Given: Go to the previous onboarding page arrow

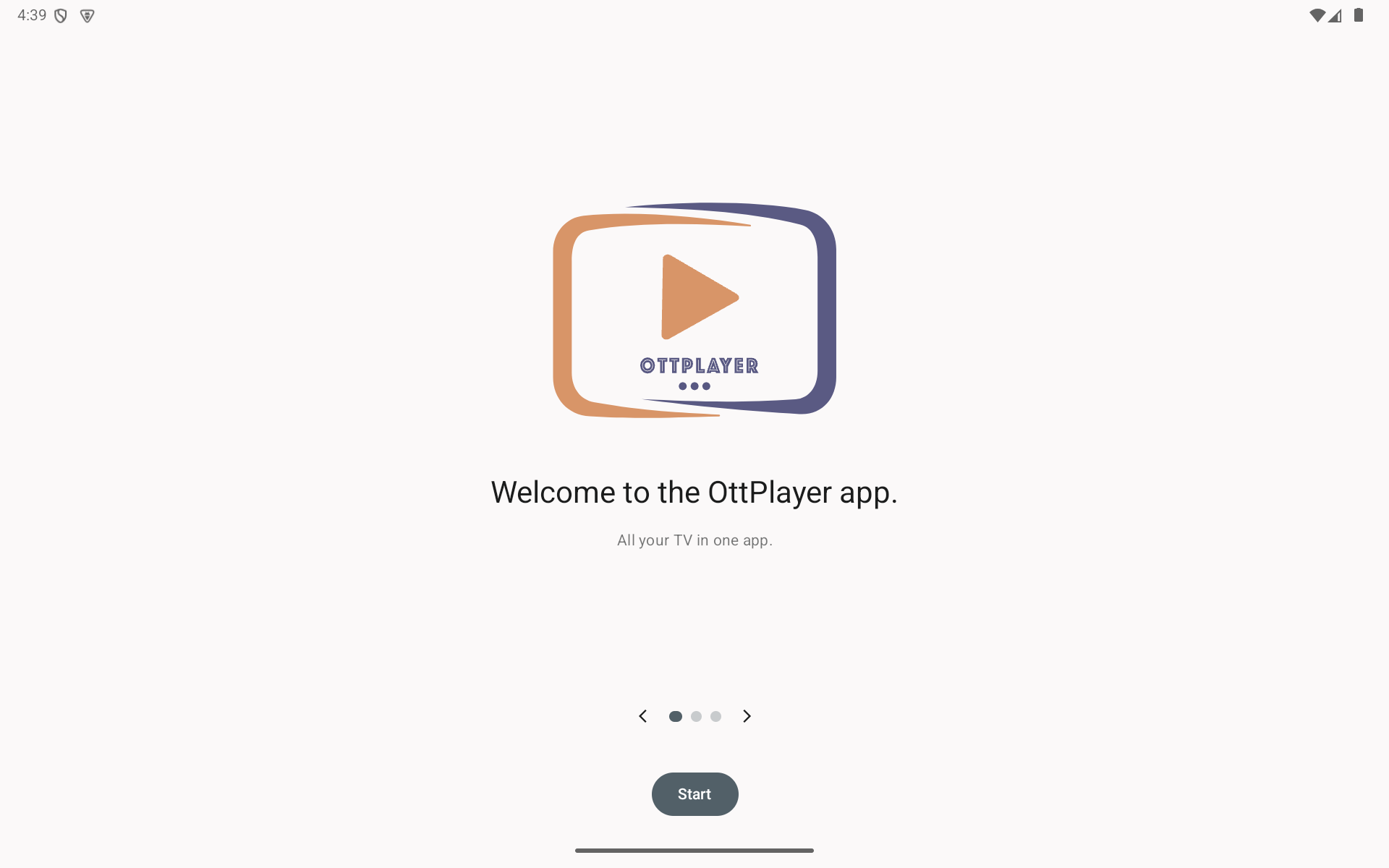Looking at the screenshot, I should pyautogui.click(x=642, y=716).
